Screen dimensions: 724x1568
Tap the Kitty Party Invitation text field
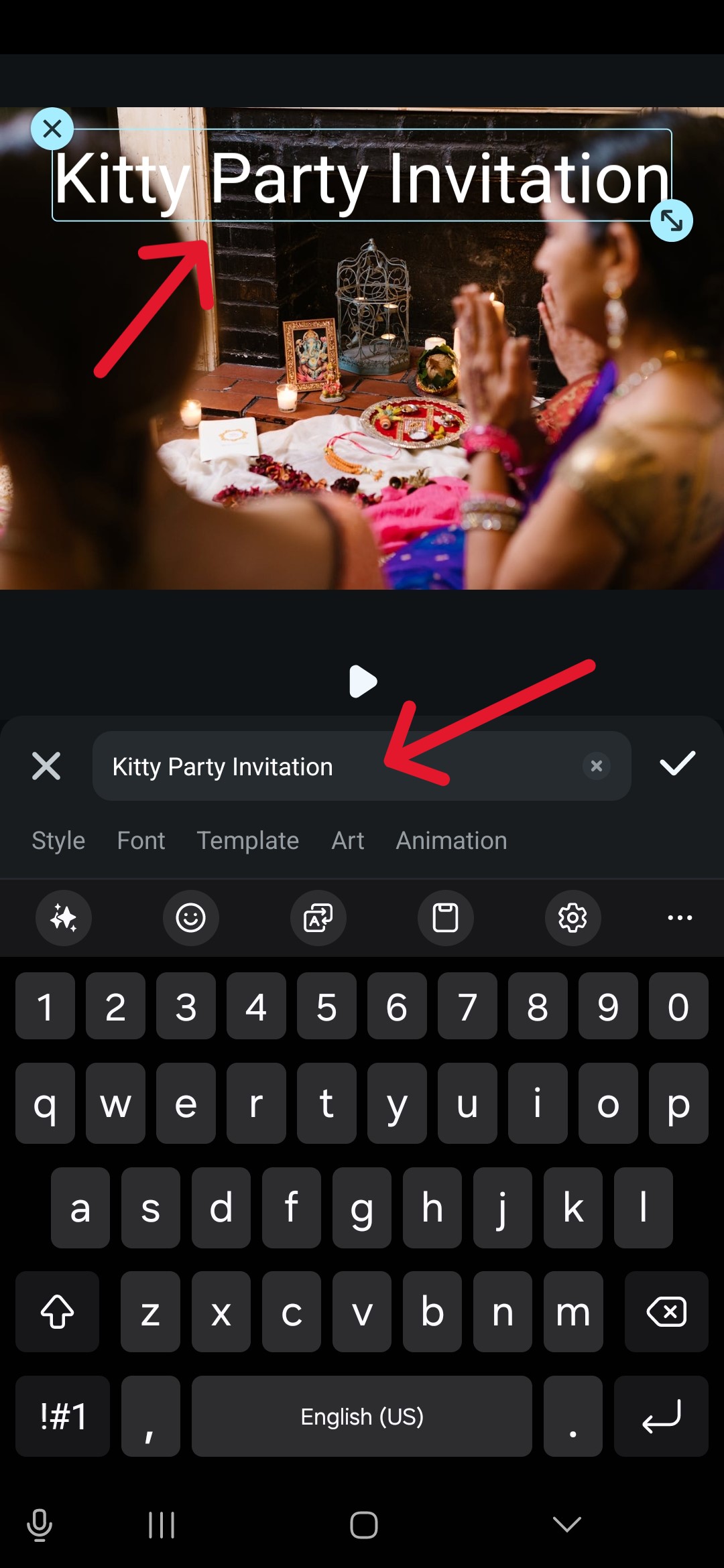coord(335,766)
